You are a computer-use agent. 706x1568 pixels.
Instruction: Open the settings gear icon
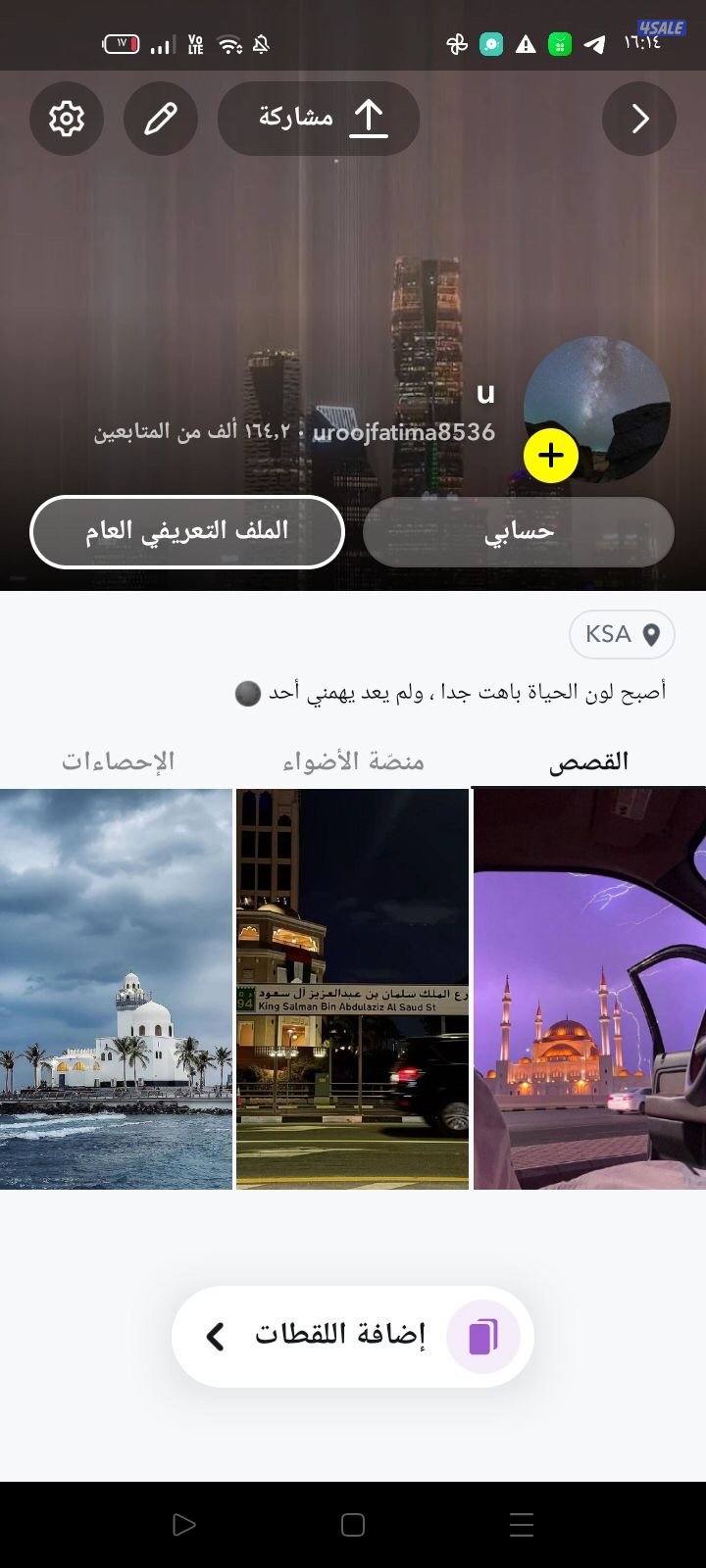point(66,118)
